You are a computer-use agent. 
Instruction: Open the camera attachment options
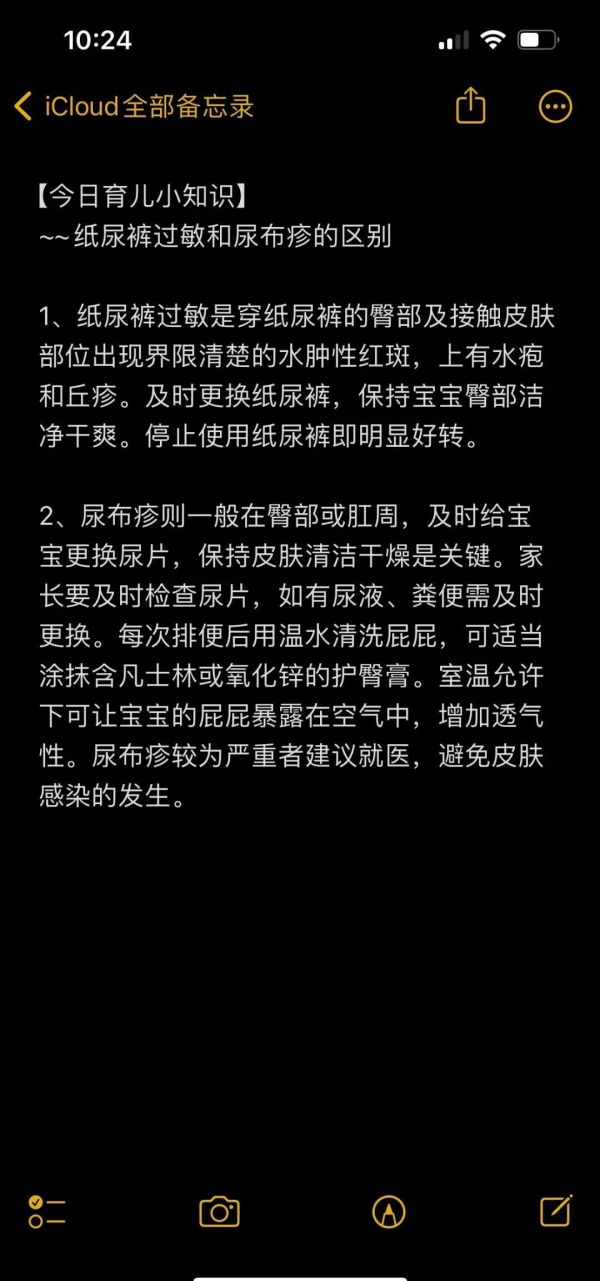point(219,1211)
